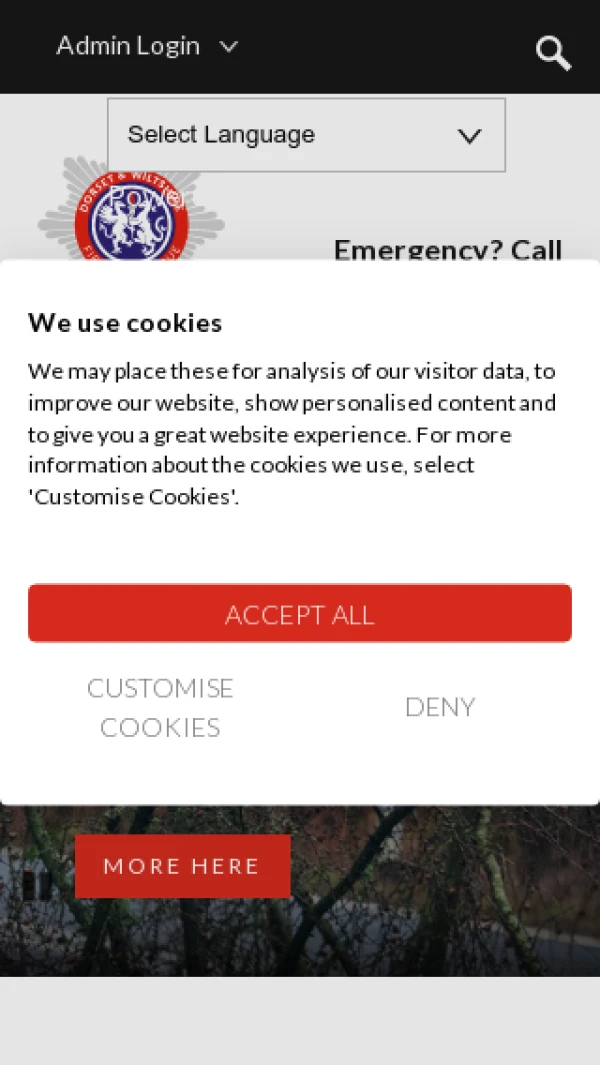This screenshot has height=1065, width=600.
Task: Open the search magnifier icon
Action: coord(553,52)
